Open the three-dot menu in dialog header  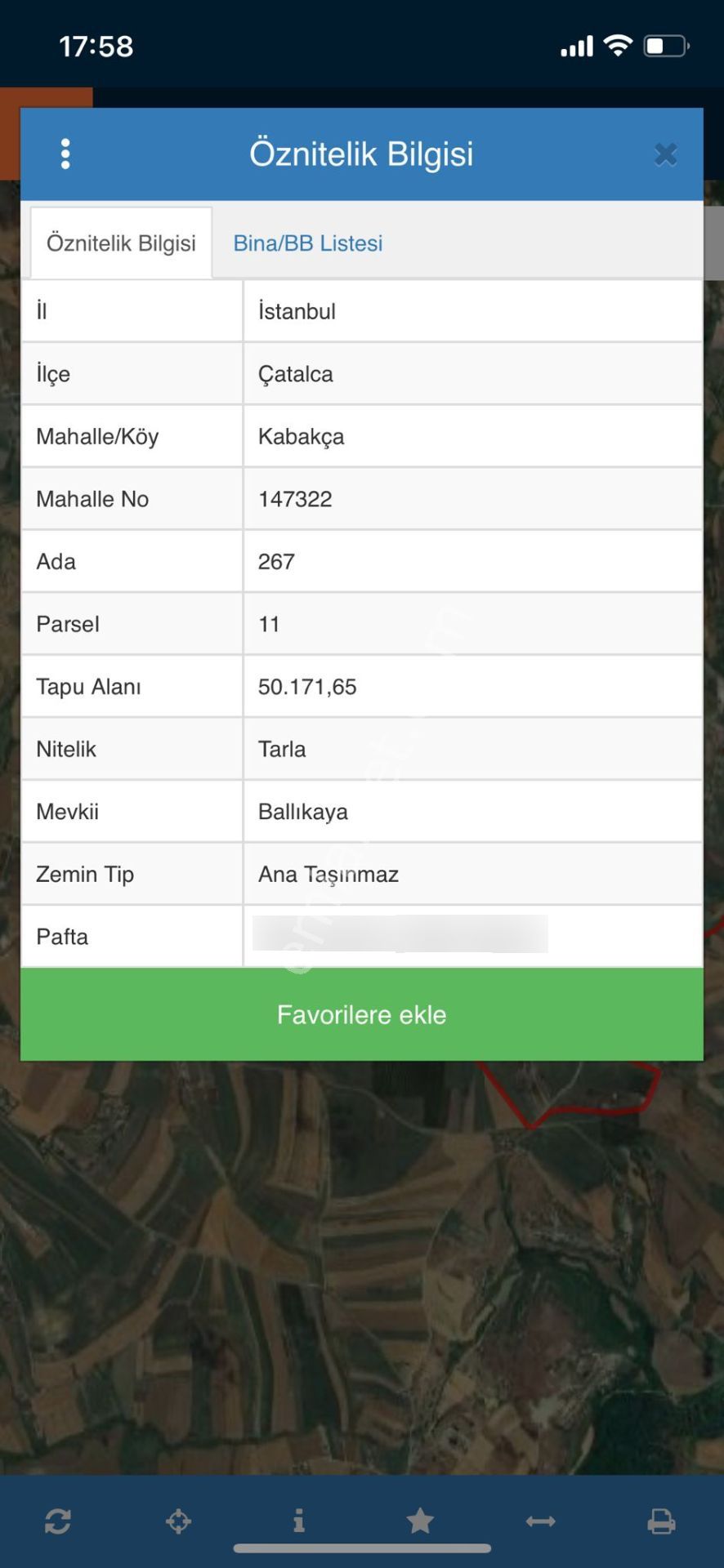click(65, 154)
